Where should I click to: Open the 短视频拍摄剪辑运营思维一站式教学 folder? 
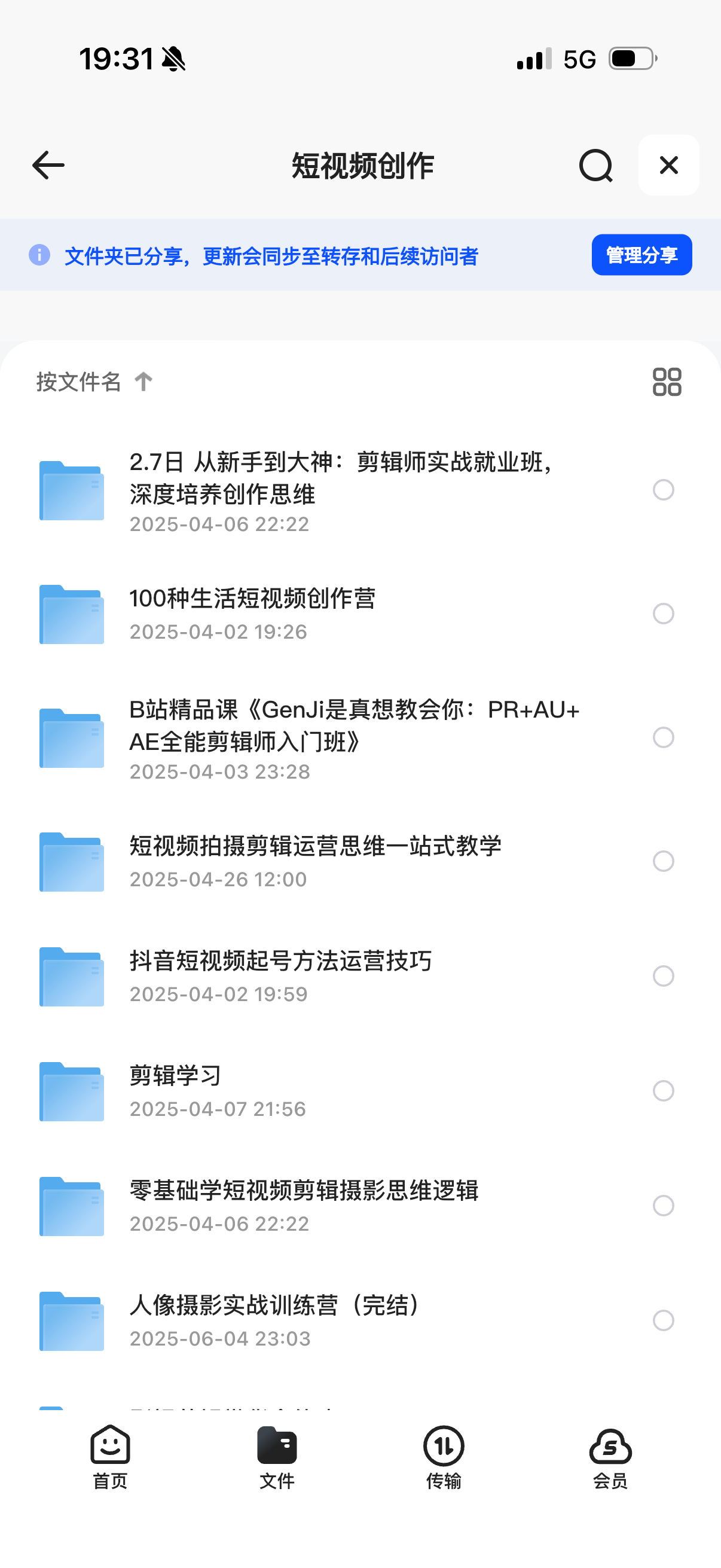[x=315, y=861]
